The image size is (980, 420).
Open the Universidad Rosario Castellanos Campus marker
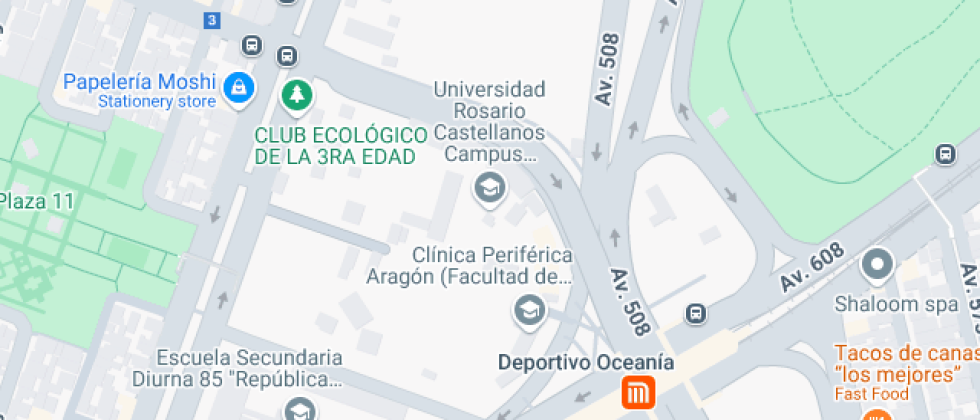tap(489, 188)
